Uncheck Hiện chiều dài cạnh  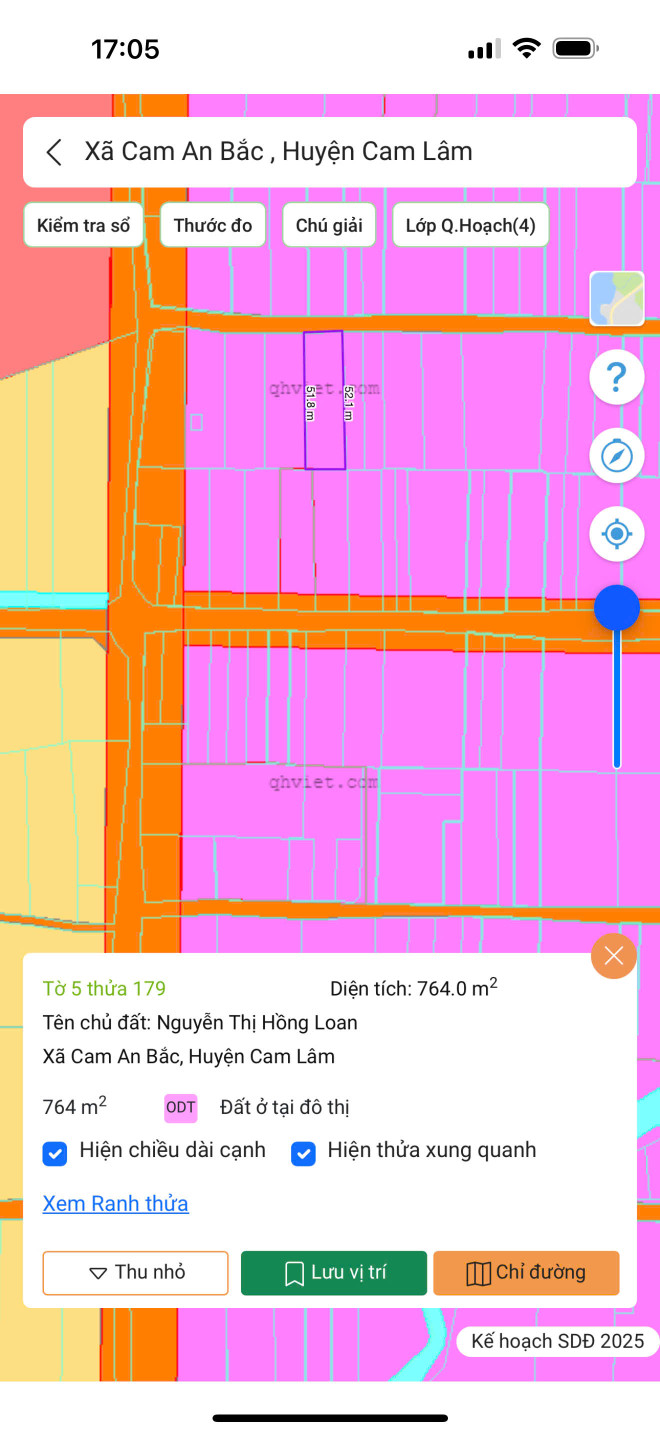click(54, 1153)
